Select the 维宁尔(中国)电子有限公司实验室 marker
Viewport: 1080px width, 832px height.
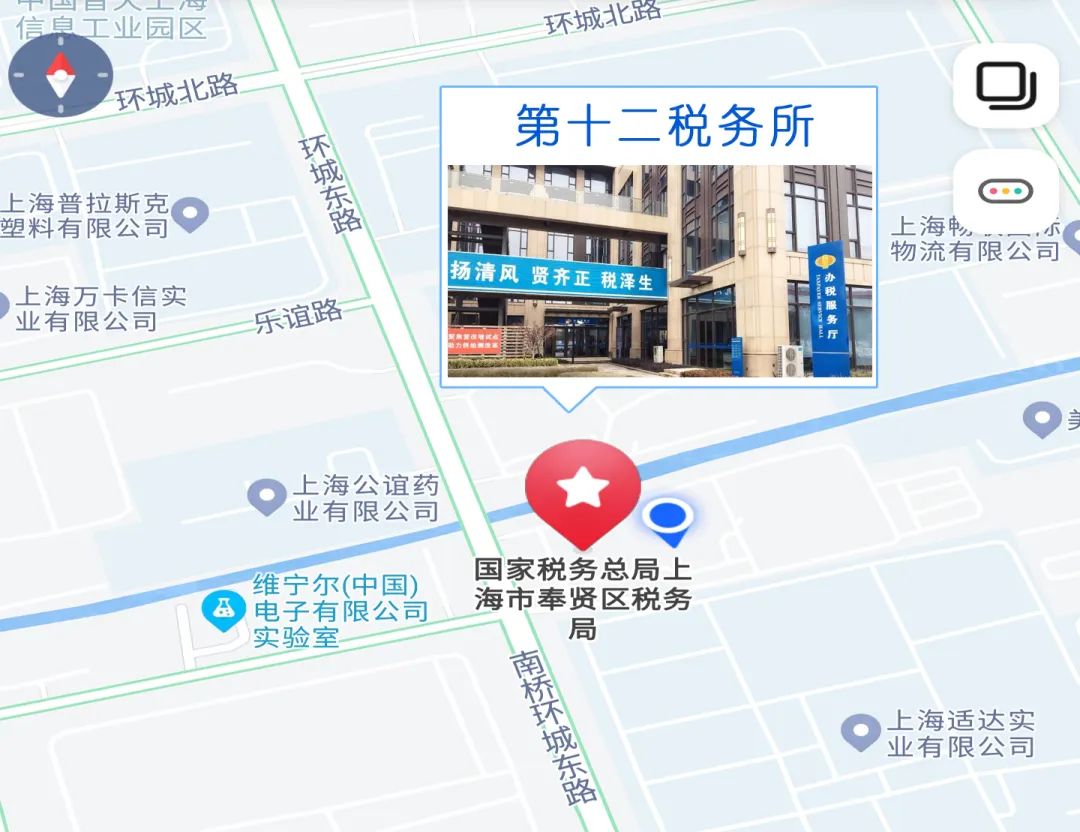point(222,609)
